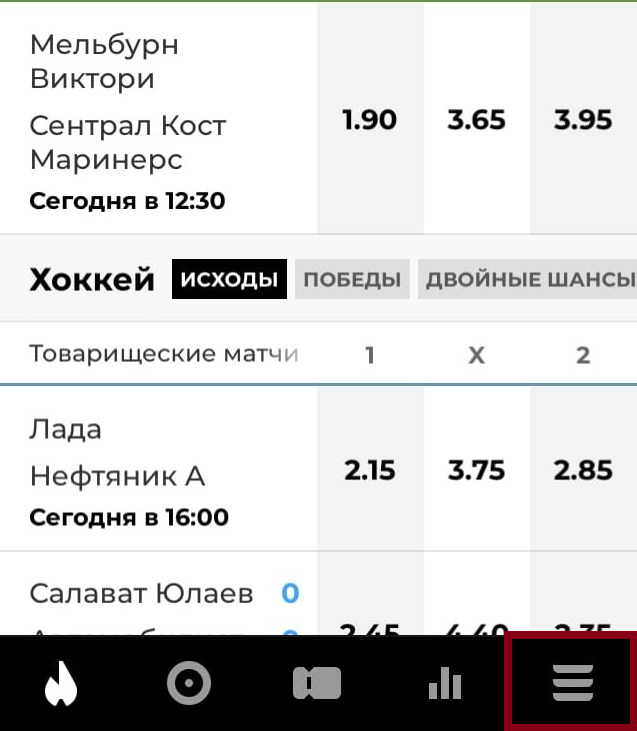Screen dimensions: 637x731
Task: Select the ИСХОДЫ chip for hockey
Action: tap(229, 280)
